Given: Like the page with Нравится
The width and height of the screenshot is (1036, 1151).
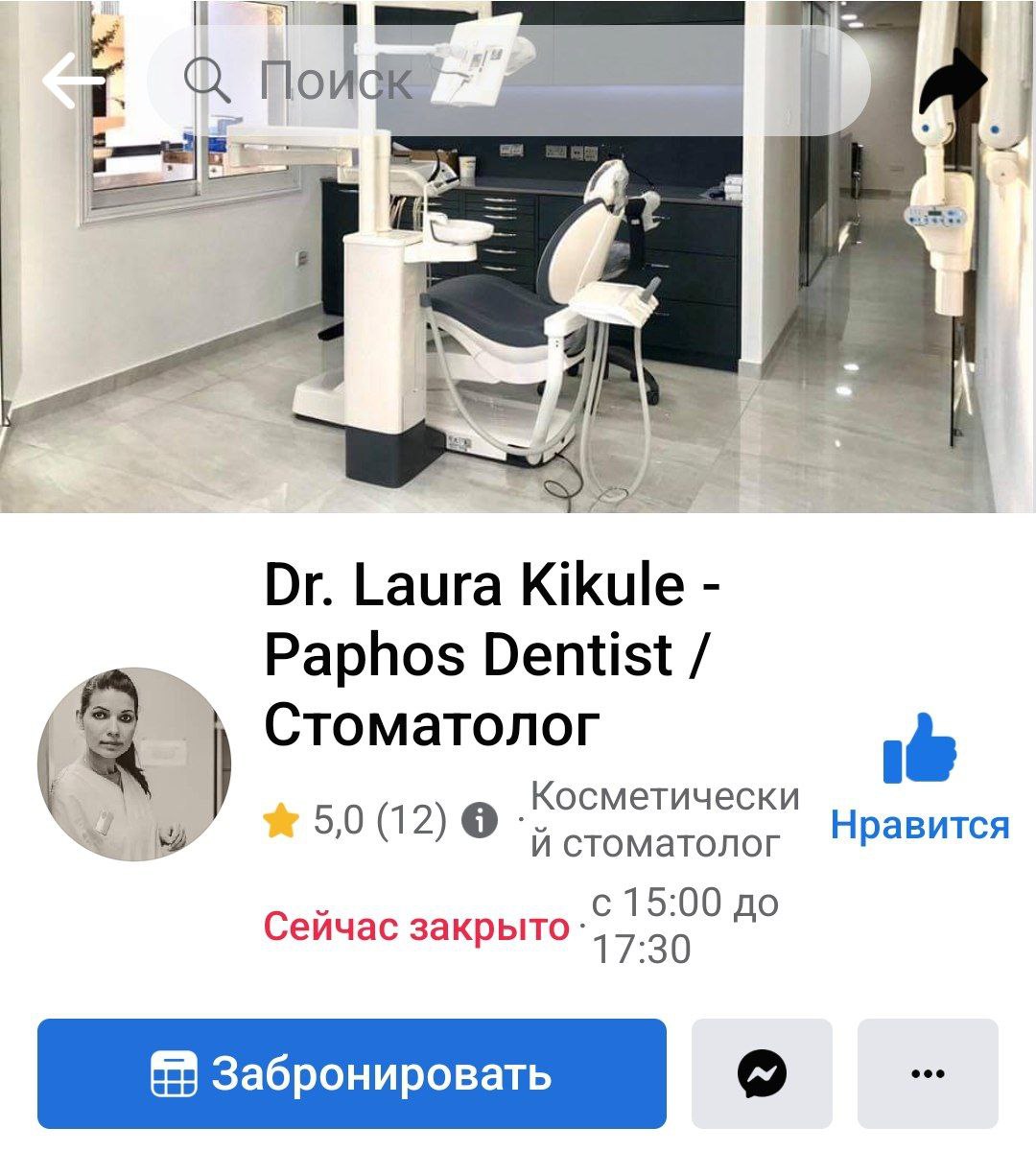Looking at the screenshot, I should coord(919,777).
